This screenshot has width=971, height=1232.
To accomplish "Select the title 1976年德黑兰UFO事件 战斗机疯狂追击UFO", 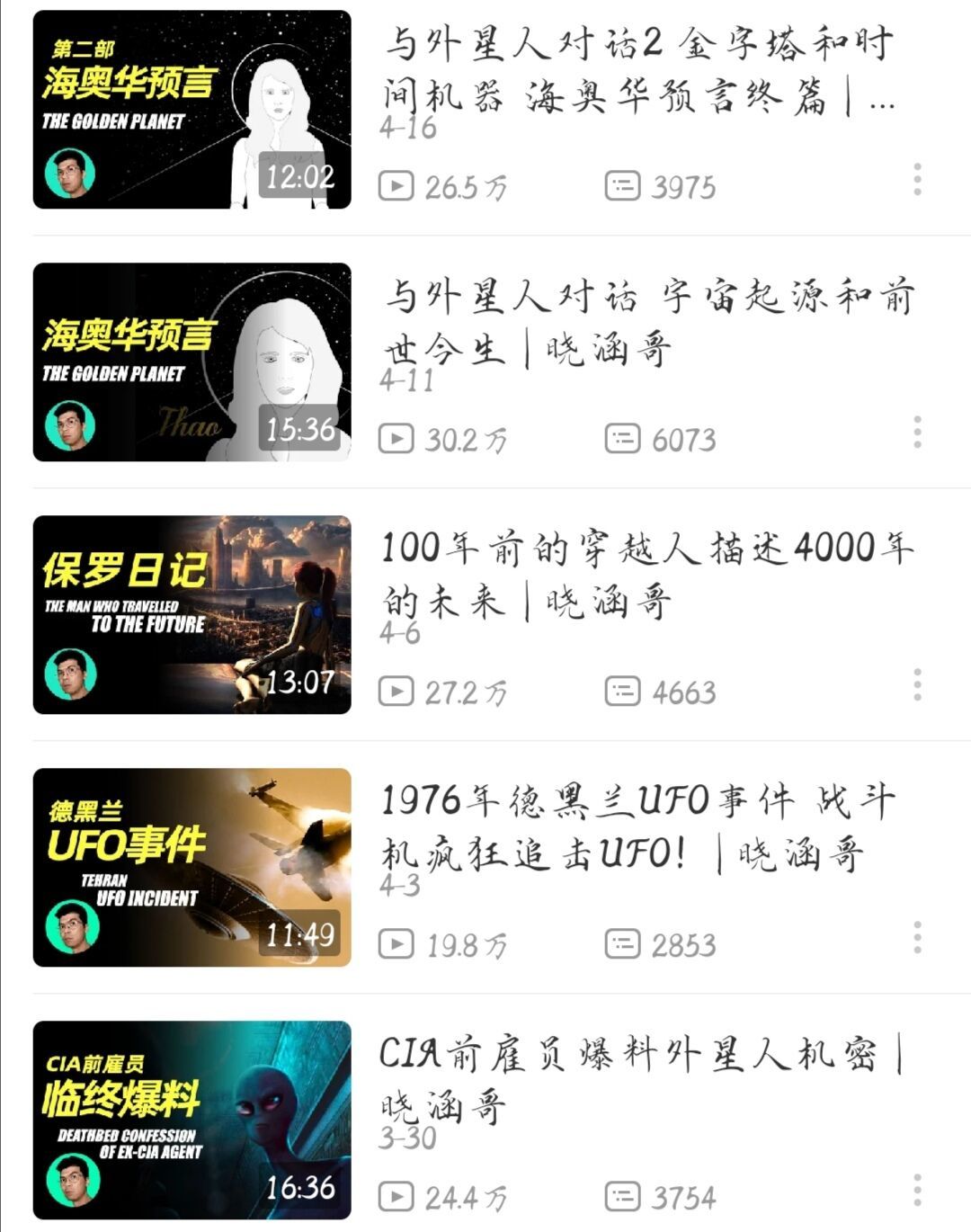I will pos(637,827).
